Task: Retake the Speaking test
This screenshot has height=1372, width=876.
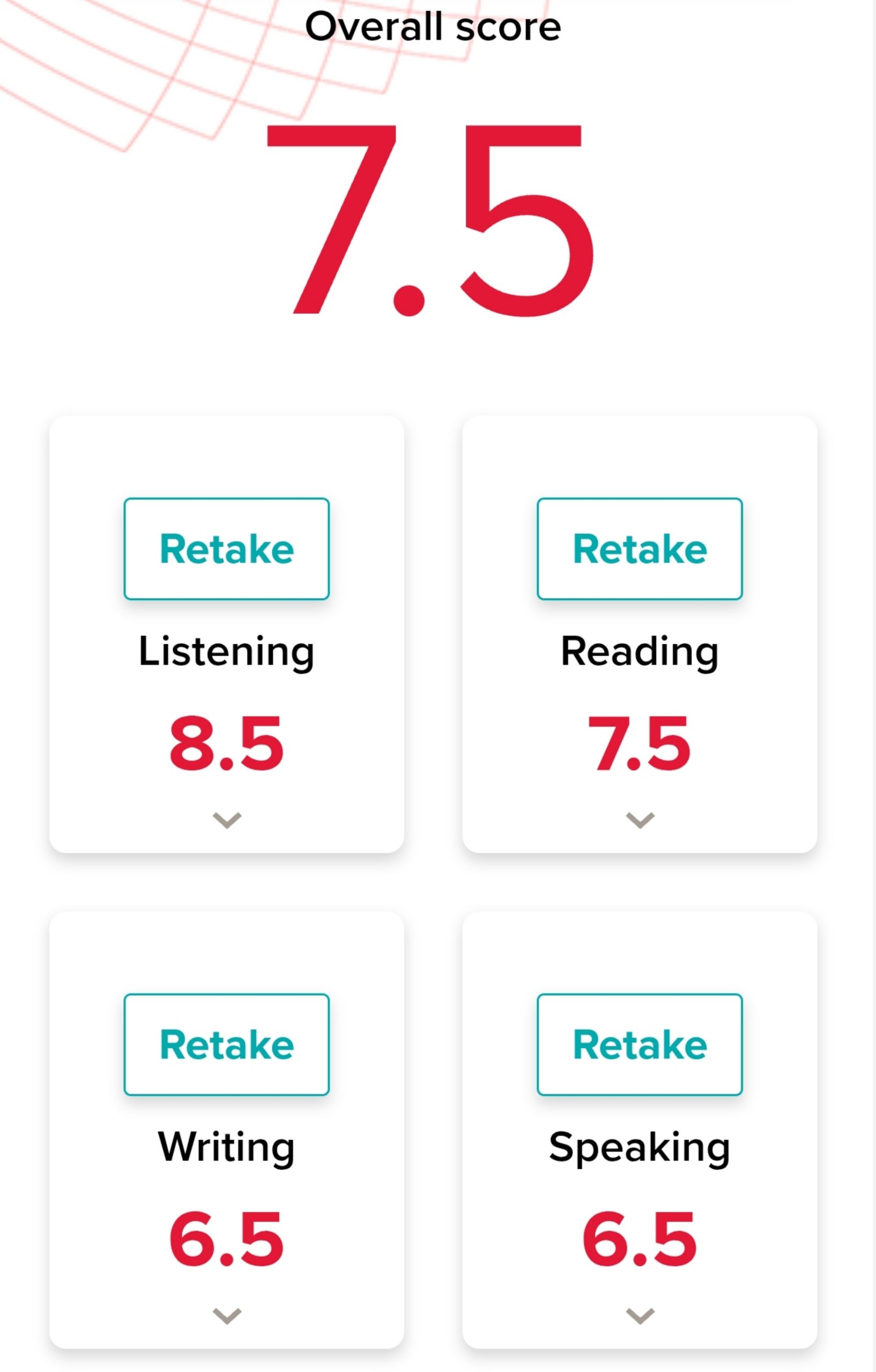Action: (x=639, y=1044)
